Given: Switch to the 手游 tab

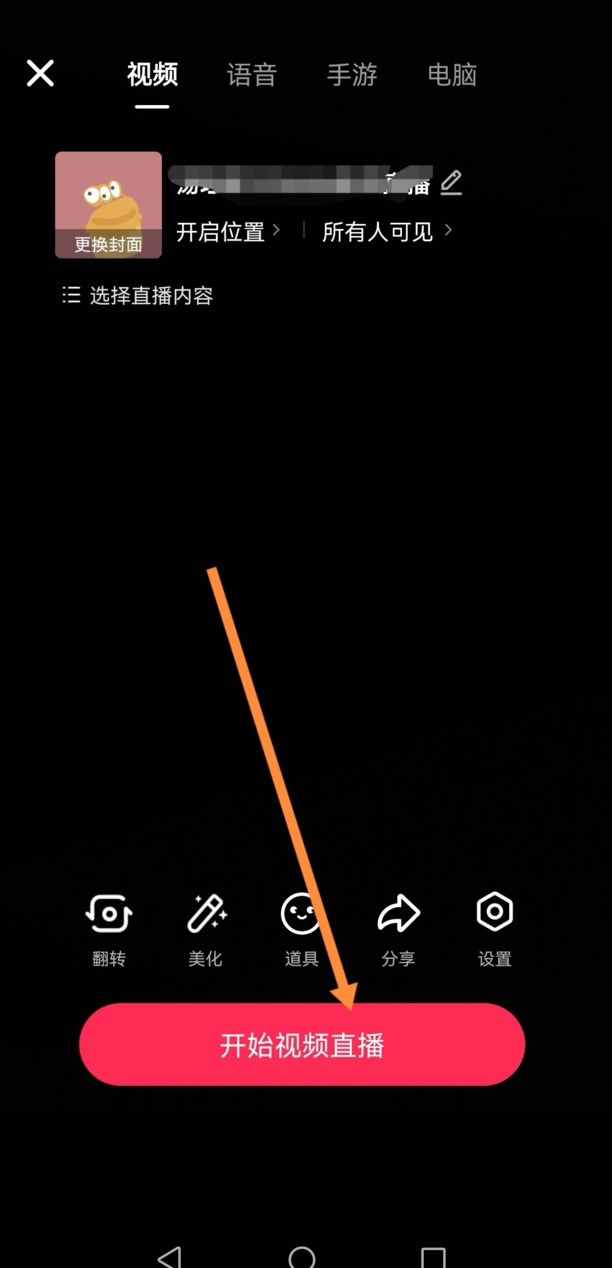Looking at the screenshot, I should (352, 74).
